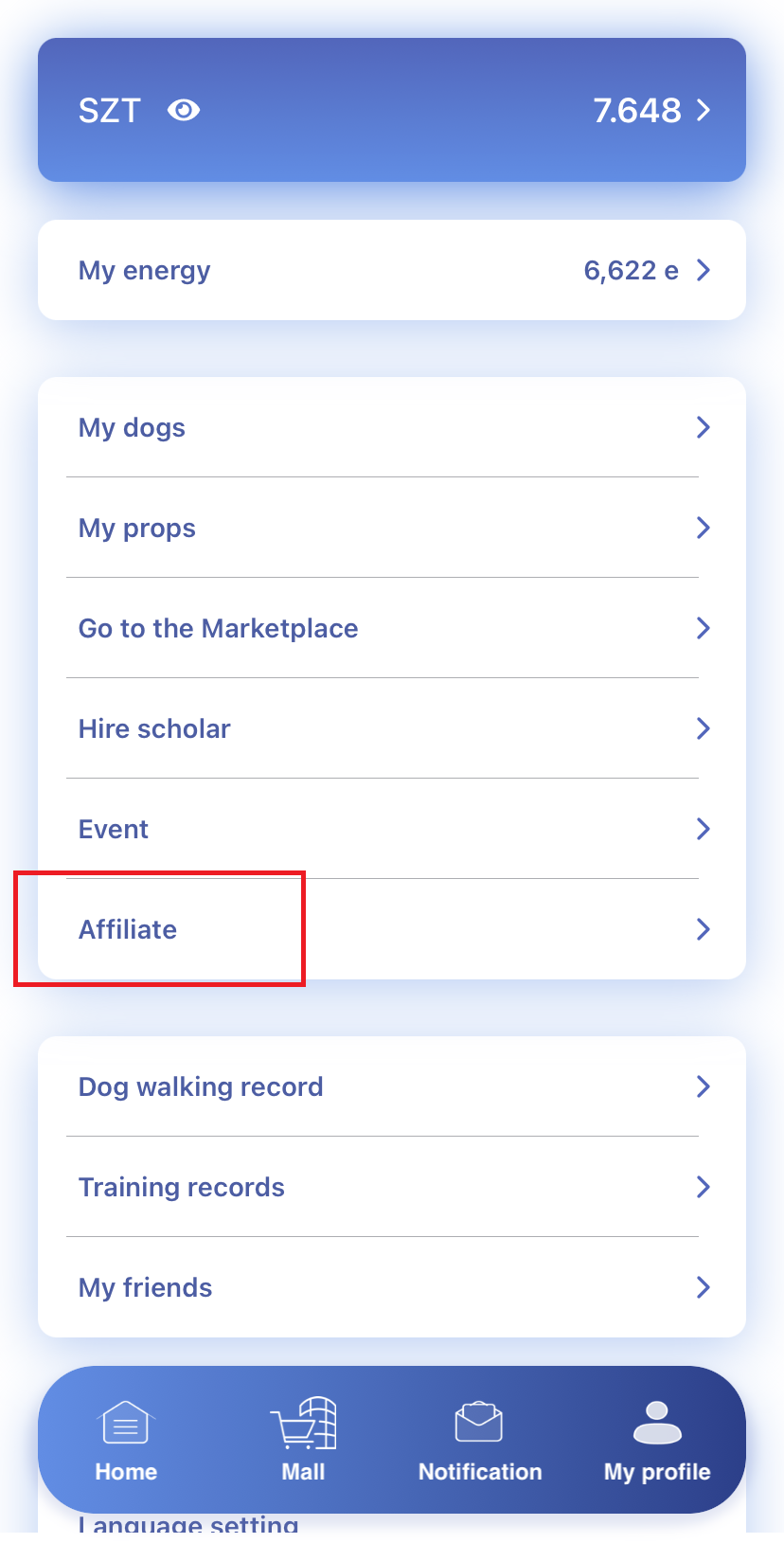Open the Notification tab
784x1543 pixels.
(480, 1442)
